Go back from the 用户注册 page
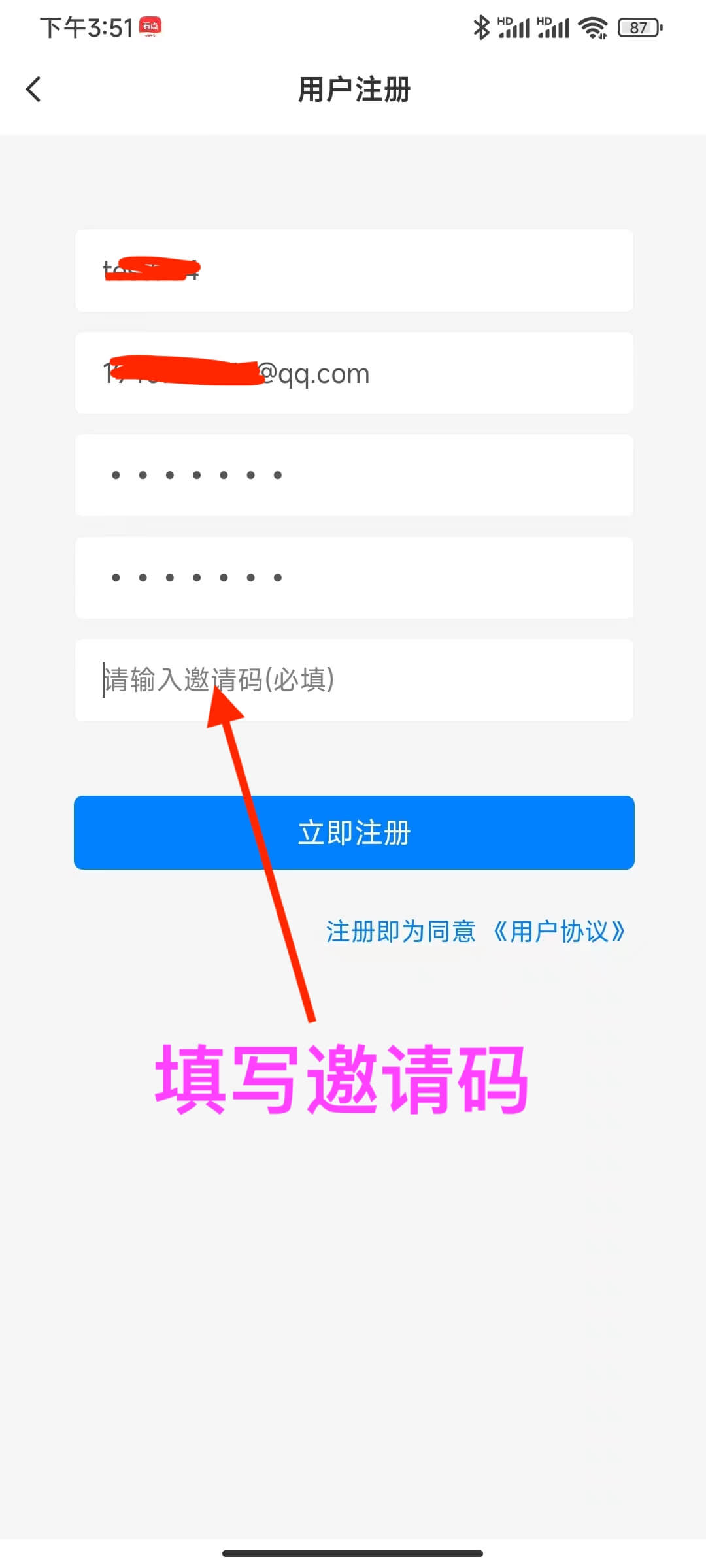Image resolution: width=706 pixels, height=1568 pixels. click(34, 90)
